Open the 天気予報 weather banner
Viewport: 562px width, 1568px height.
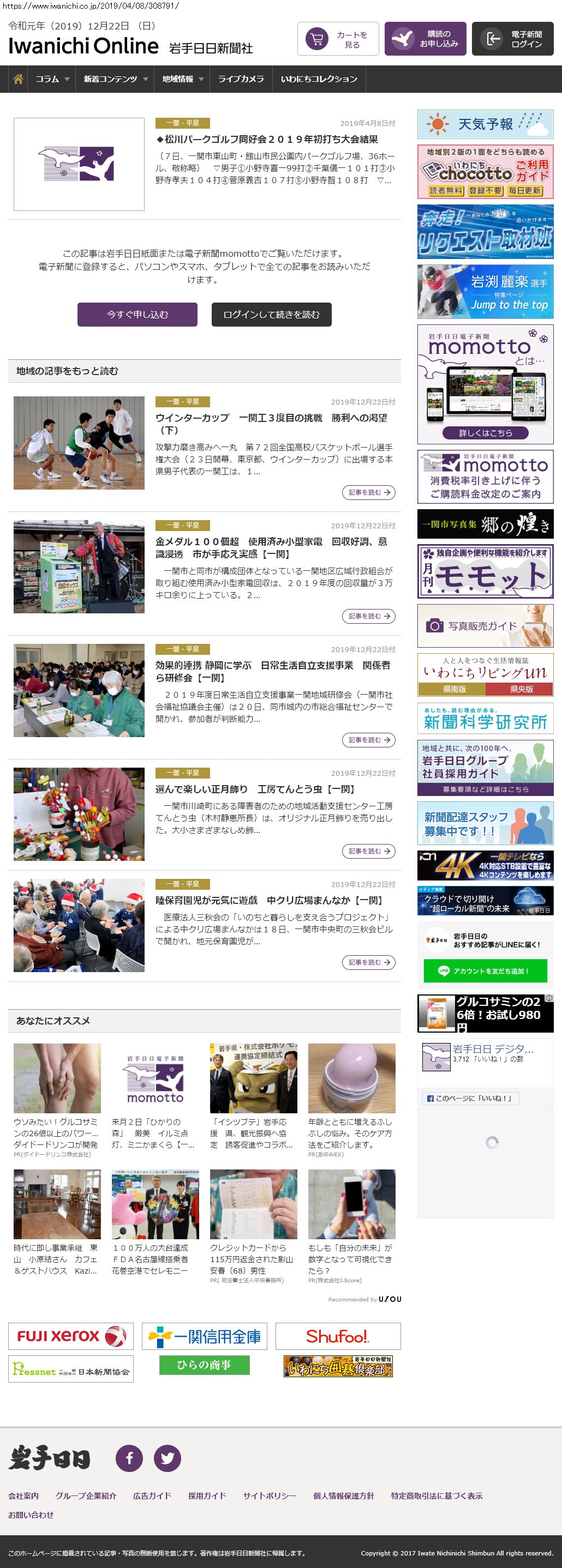pos(485,124)
